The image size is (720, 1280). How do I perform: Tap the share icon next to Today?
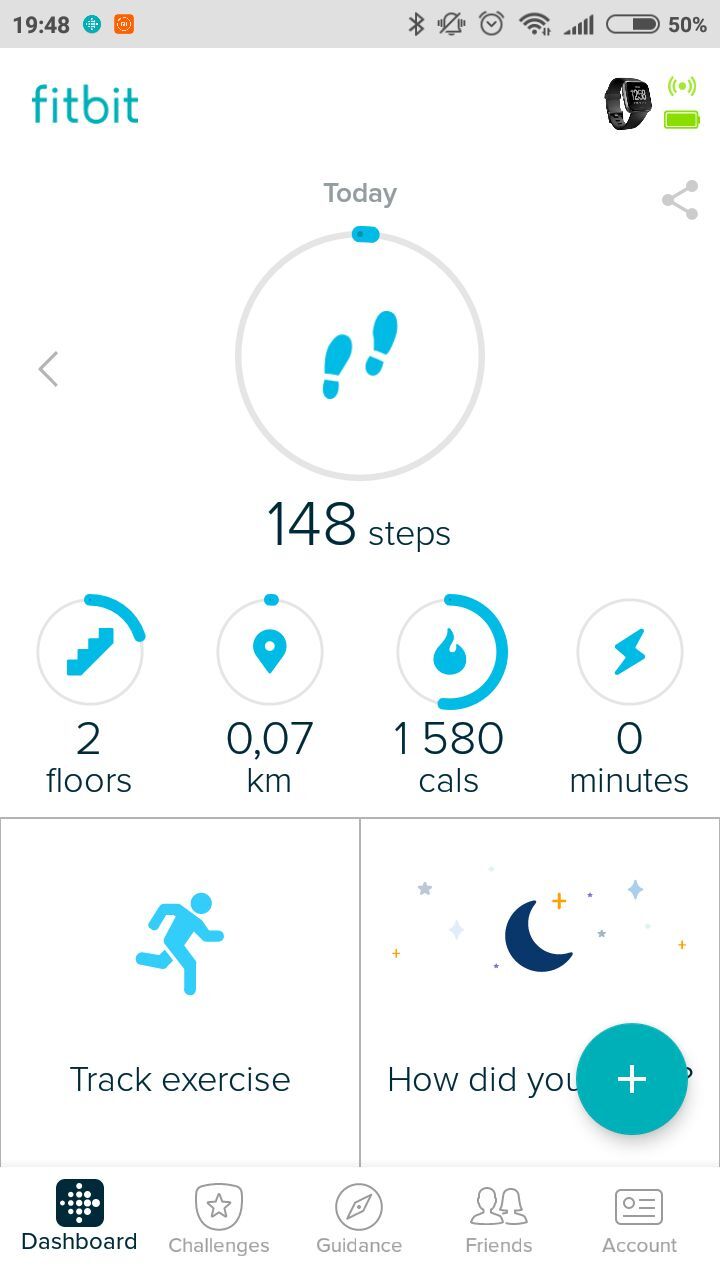pos(680,198)
